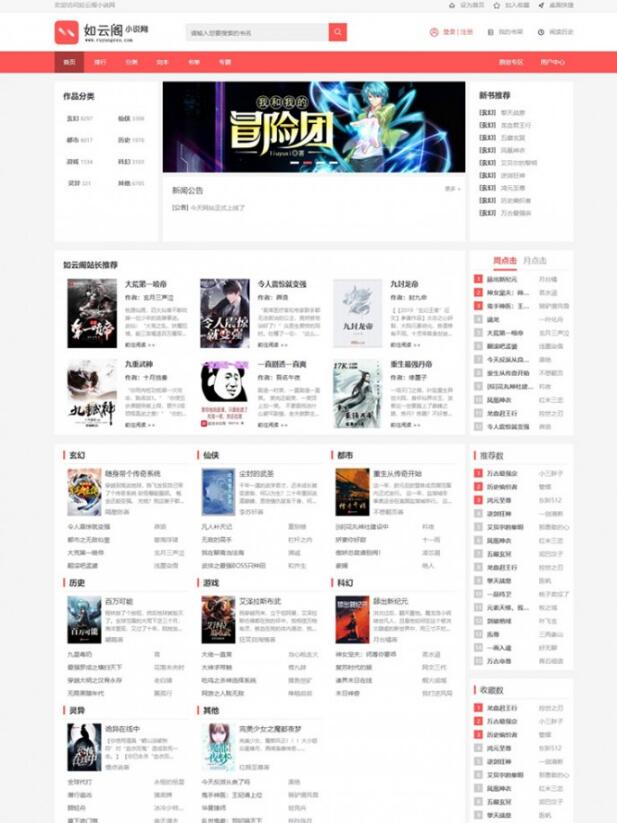The height and width of the screenshot is (823, 617).
Task: Open 设为首页 top bar link
Action: pos(471,5)
